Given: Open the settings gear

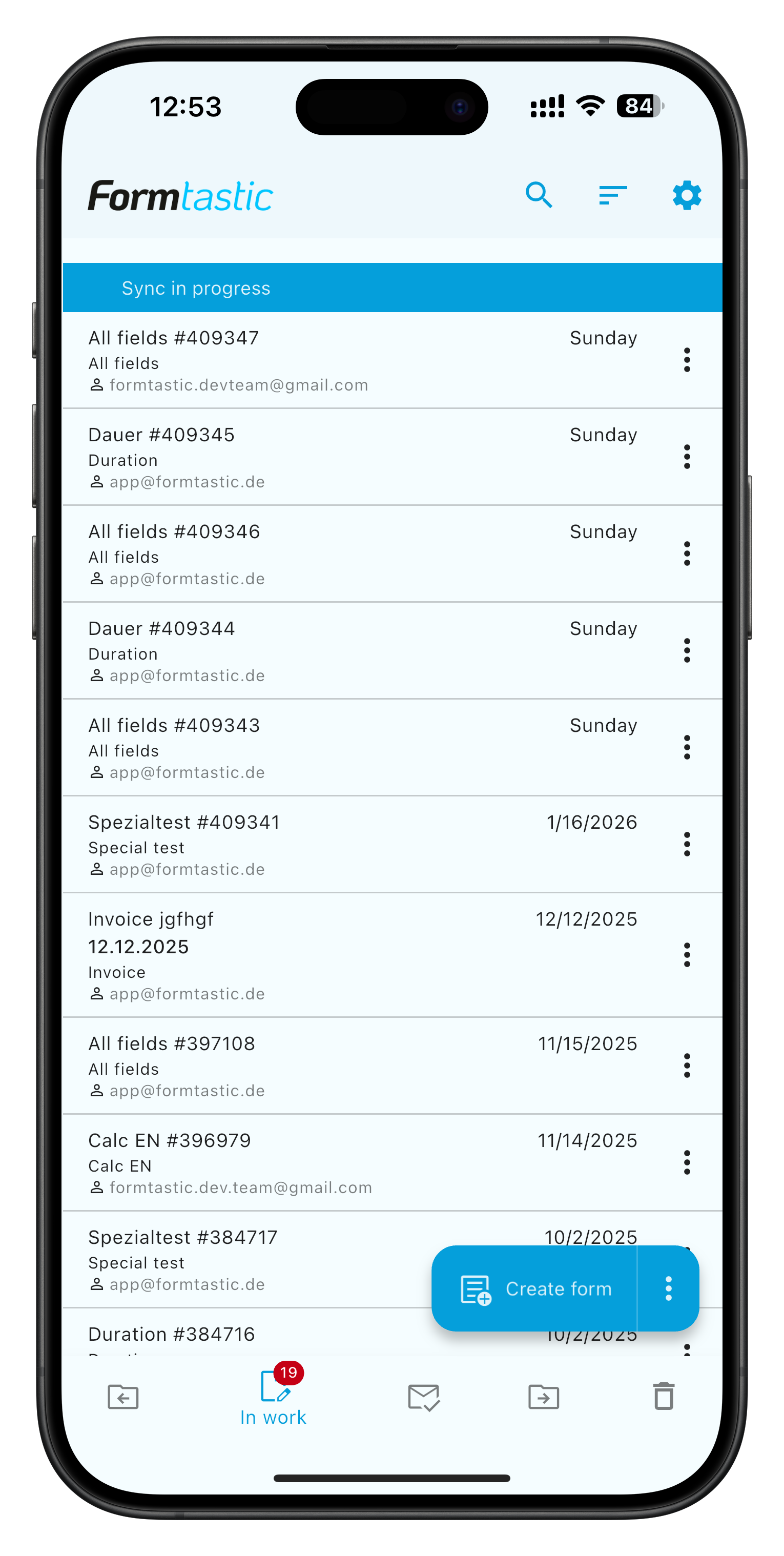Looking at the screenshot, I should click(687, 195).
